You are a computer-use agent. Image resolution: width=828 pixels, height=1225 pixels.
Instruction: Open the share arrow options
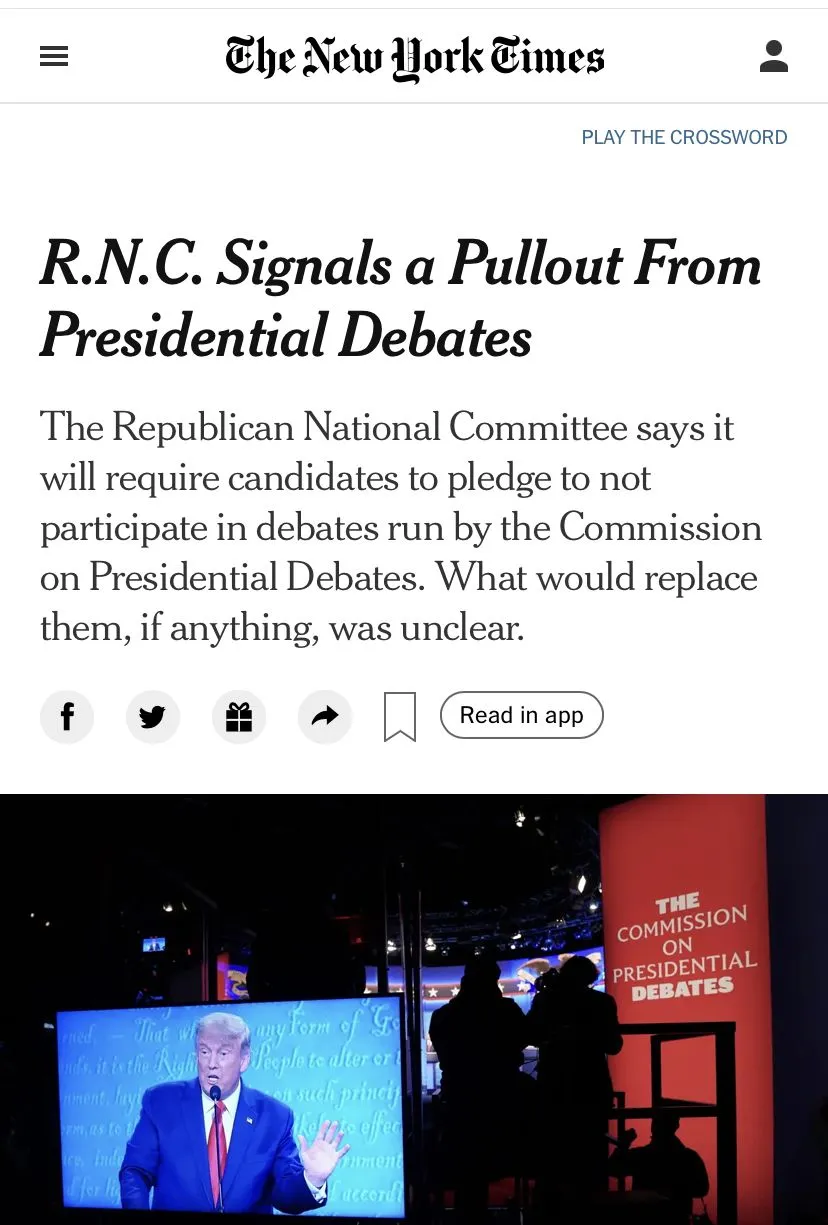pos(325,716)
